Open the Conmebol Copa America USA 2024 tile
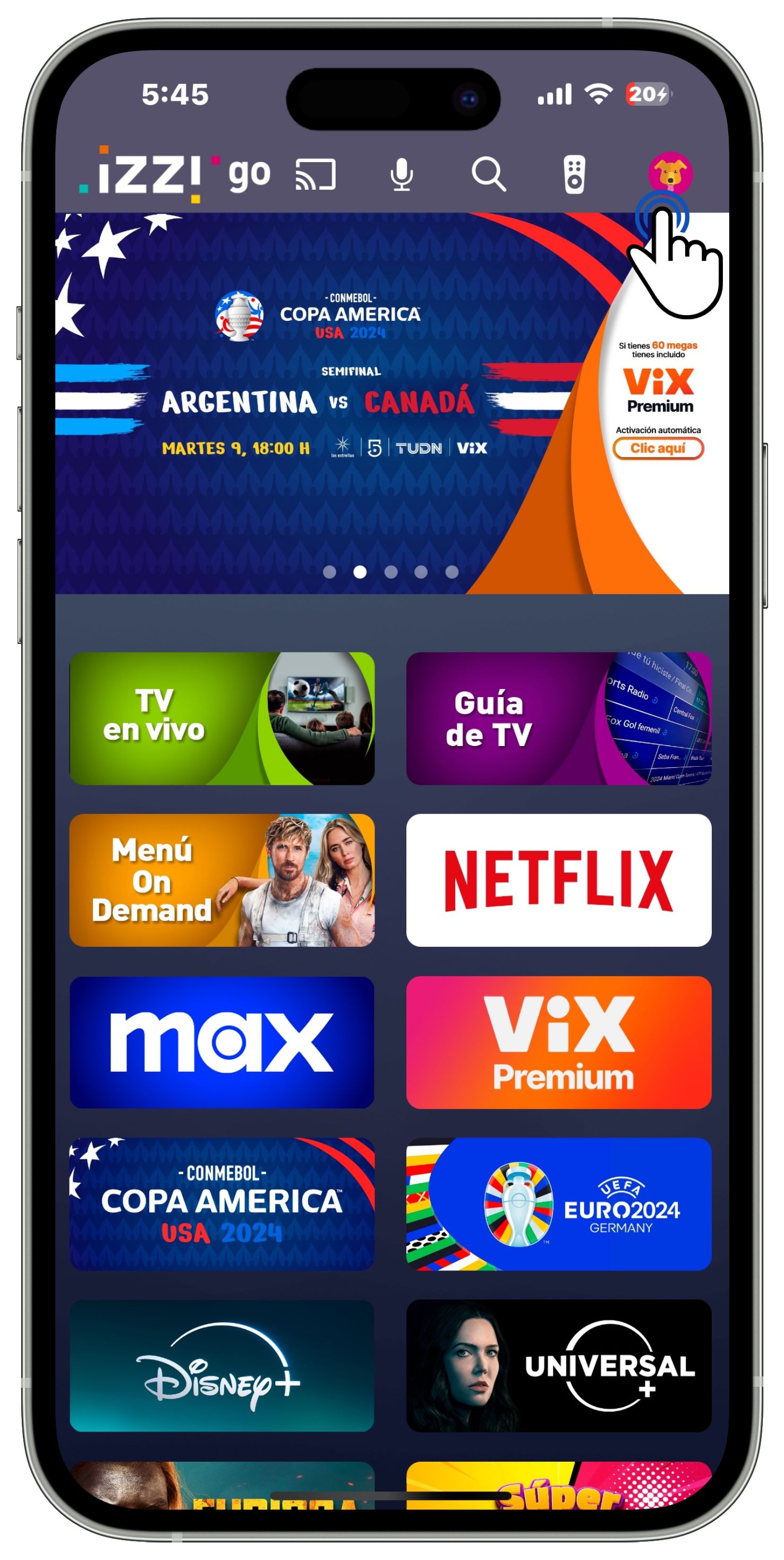The height and width of the screenshot is (1560, 784). [x=221, y=1204]
